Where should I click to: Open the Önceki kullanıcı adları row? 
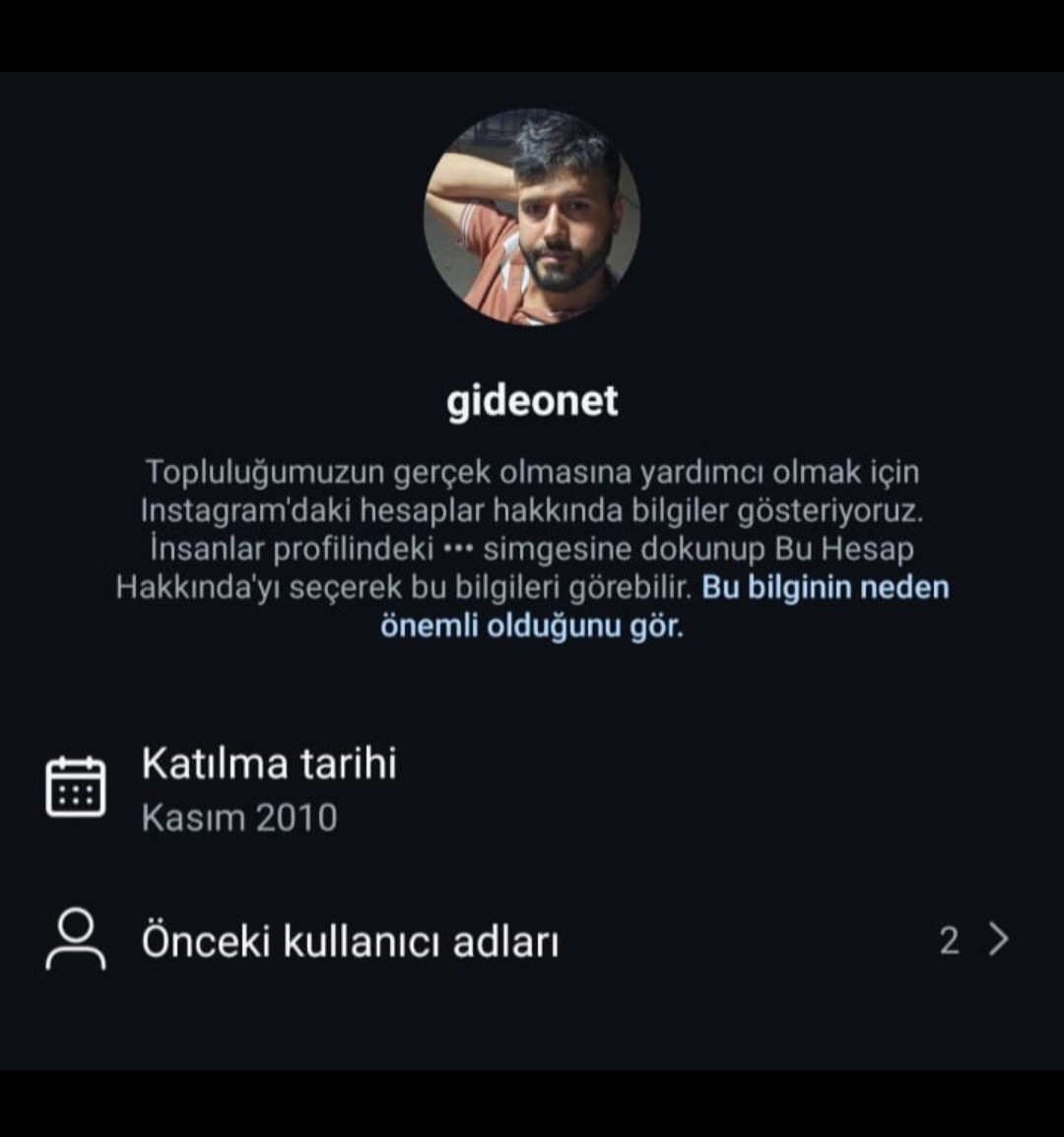click(x=530, y=941)
